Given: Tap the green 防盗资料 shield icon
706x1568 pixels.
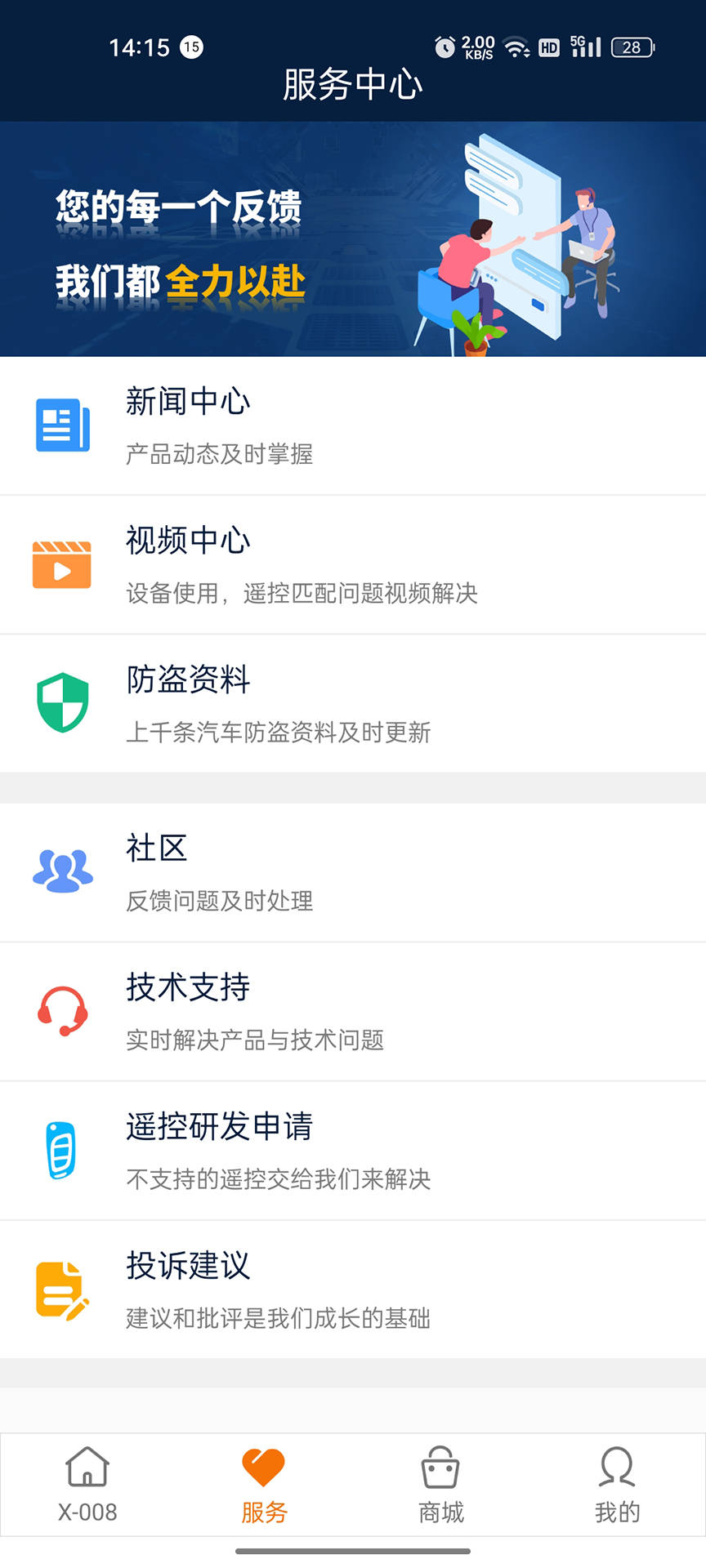Looking at the screenshot, I should coord(63,703).
